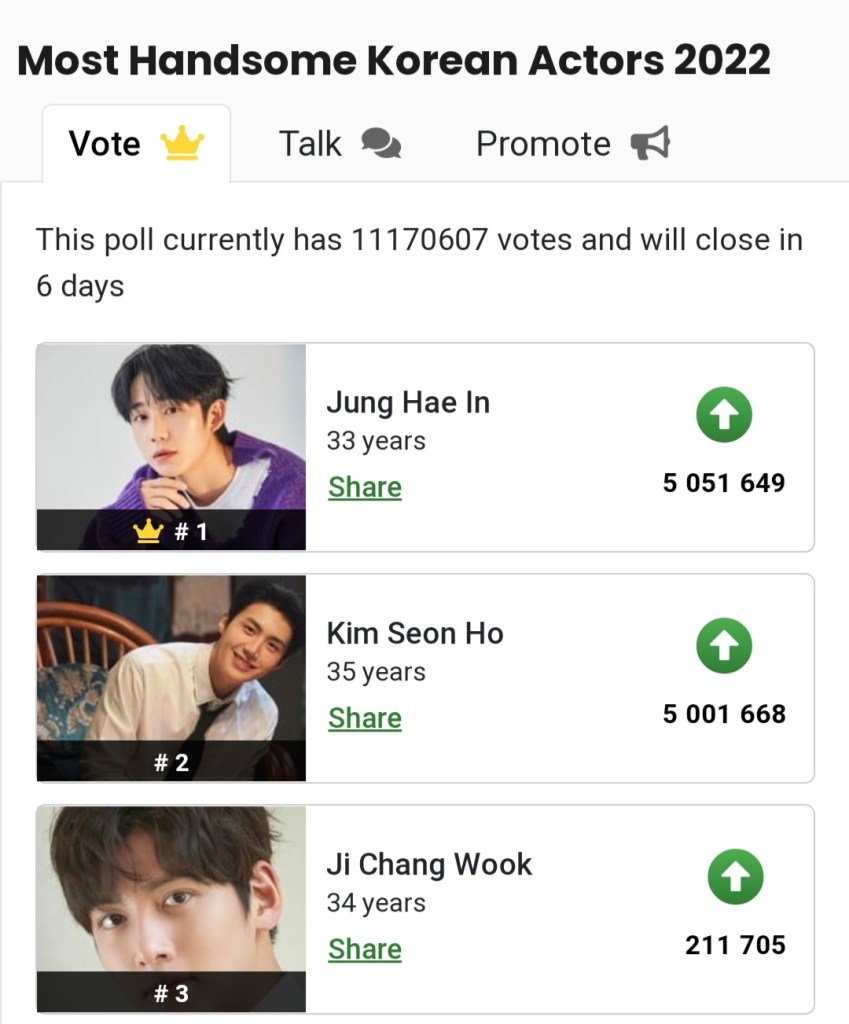Upvote Kim Seon Ho
The height and width of the screenshot is (1024, 849).
[724, 646]
